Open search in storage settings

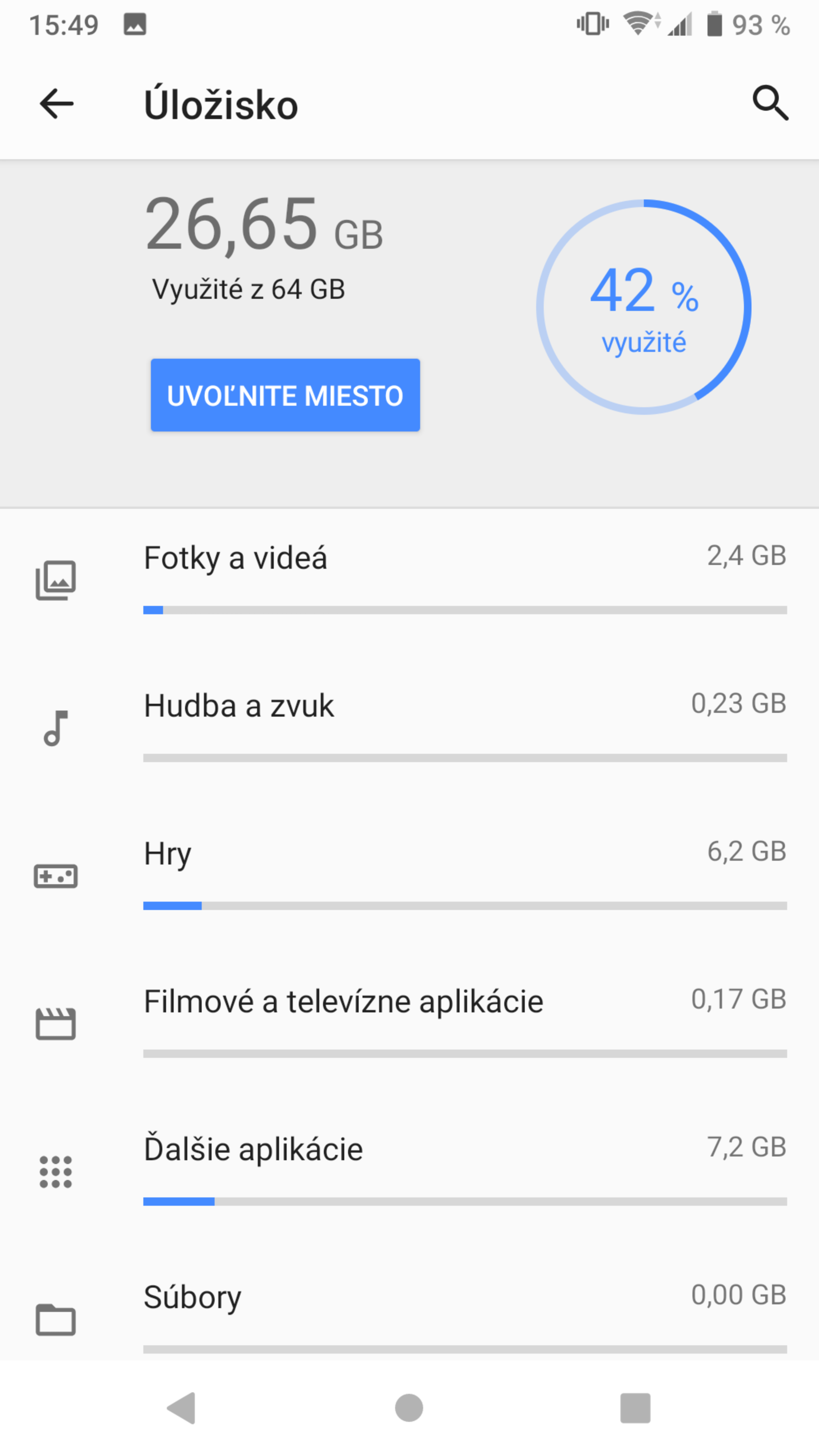(x=770, y=104)
